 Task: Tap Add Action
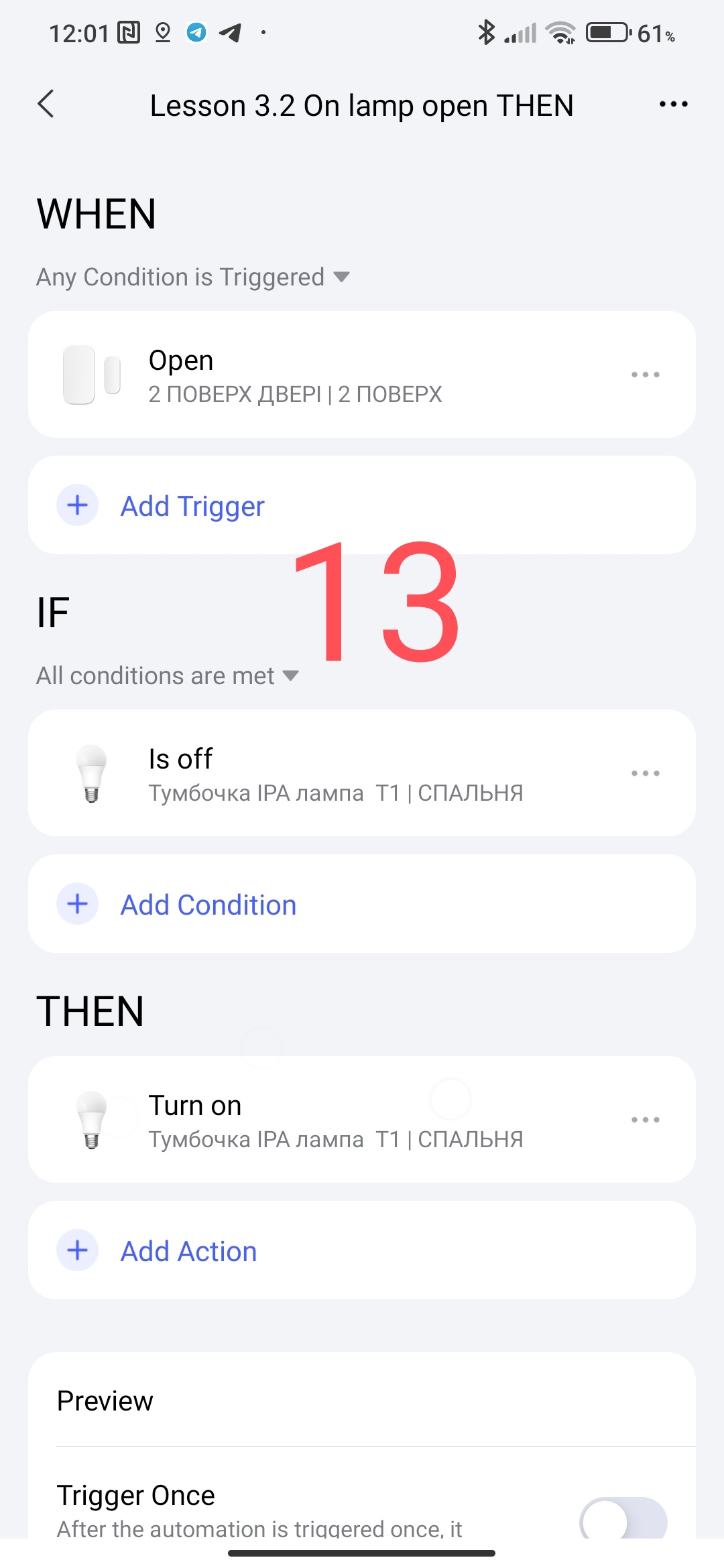point(188,1251)
